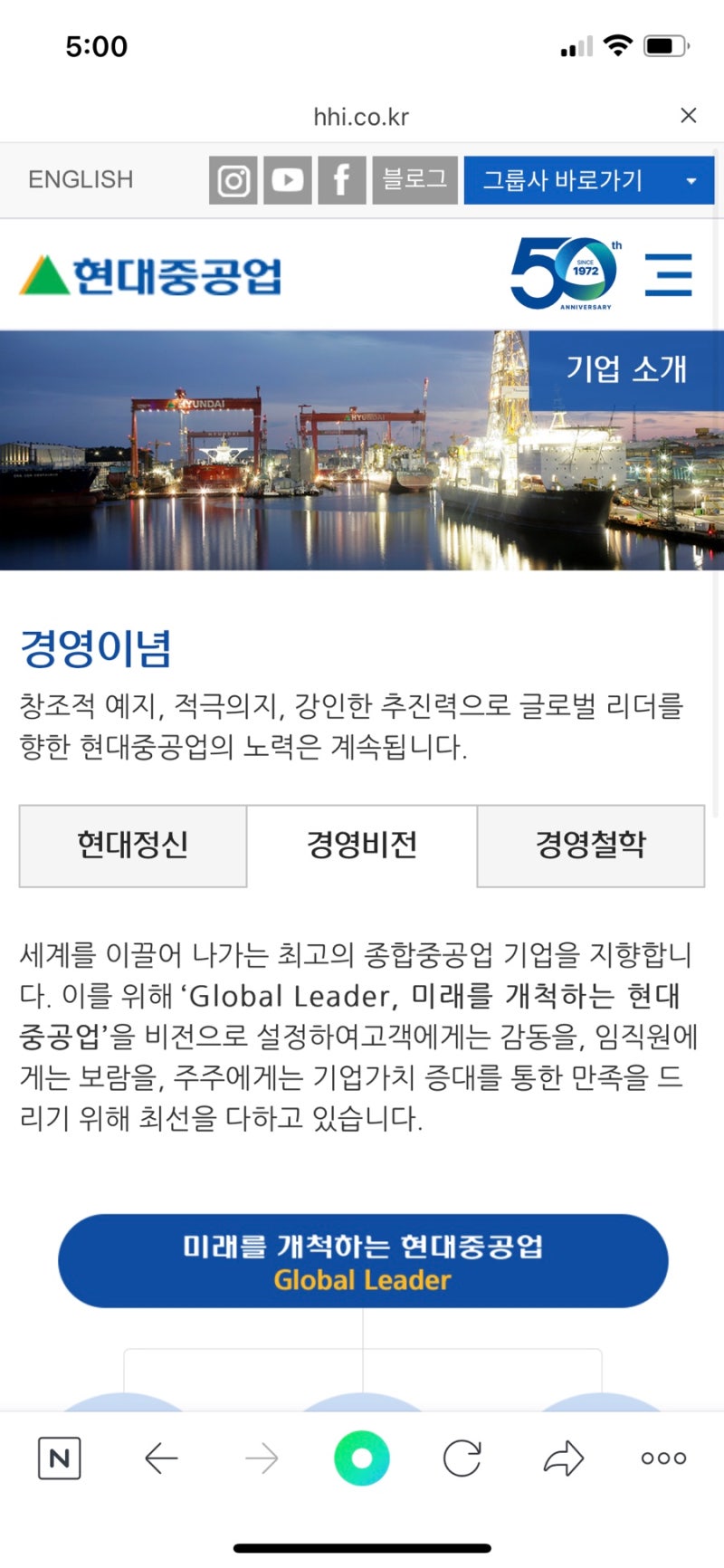Open the Instagram icon link

click(x=233, y=180)
